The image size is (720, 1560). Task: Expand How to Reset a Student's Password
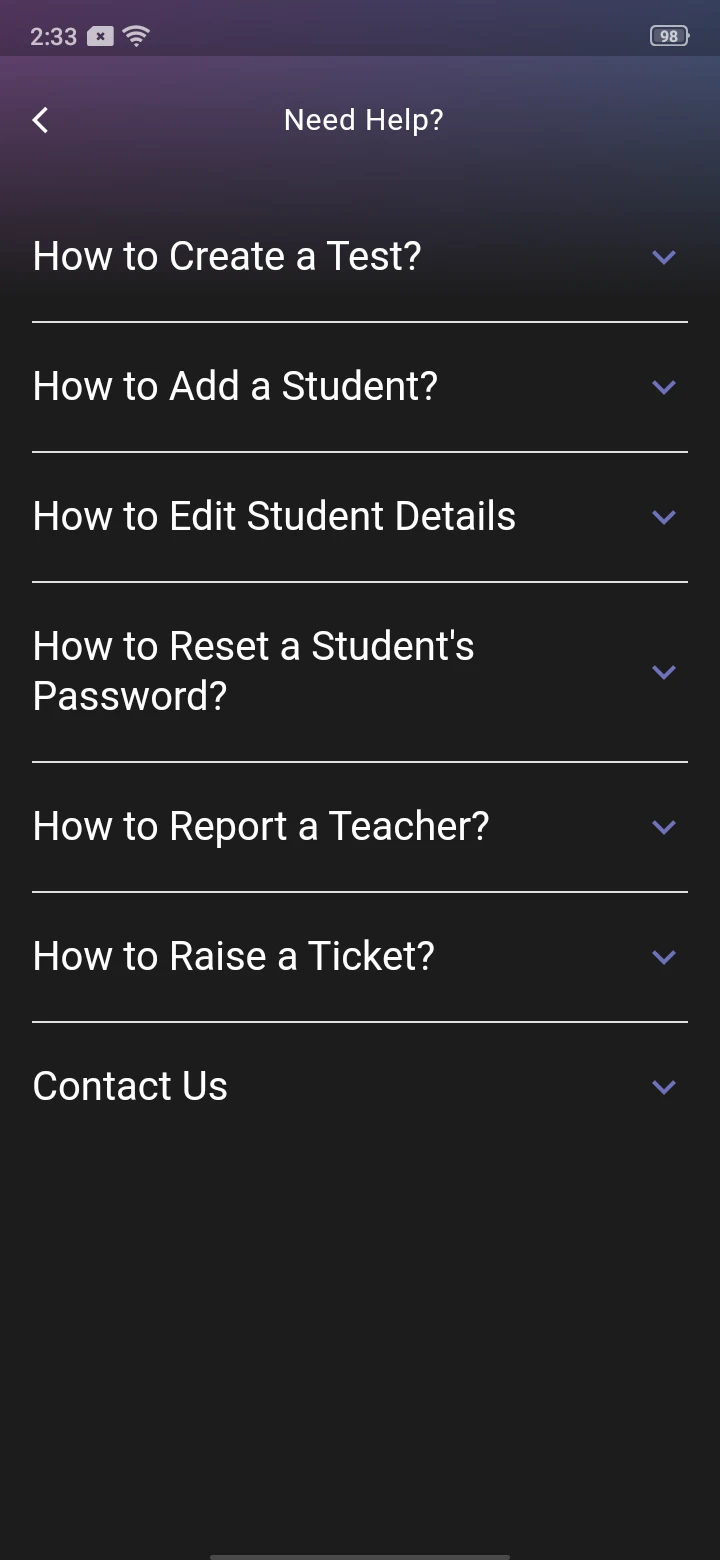tap(663, 672)
